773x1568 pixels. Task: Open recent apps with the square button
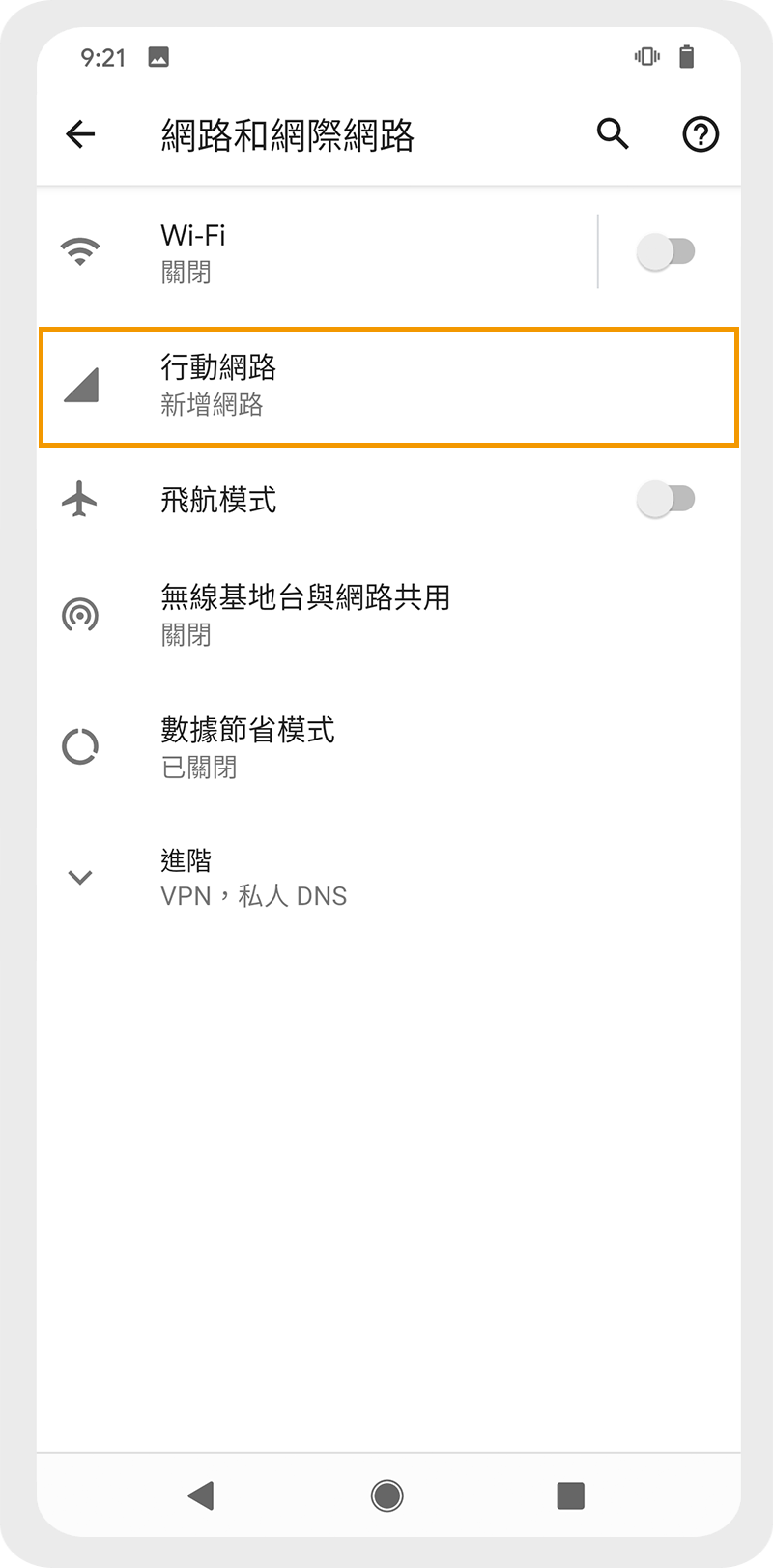click(x=571, y=1495)
